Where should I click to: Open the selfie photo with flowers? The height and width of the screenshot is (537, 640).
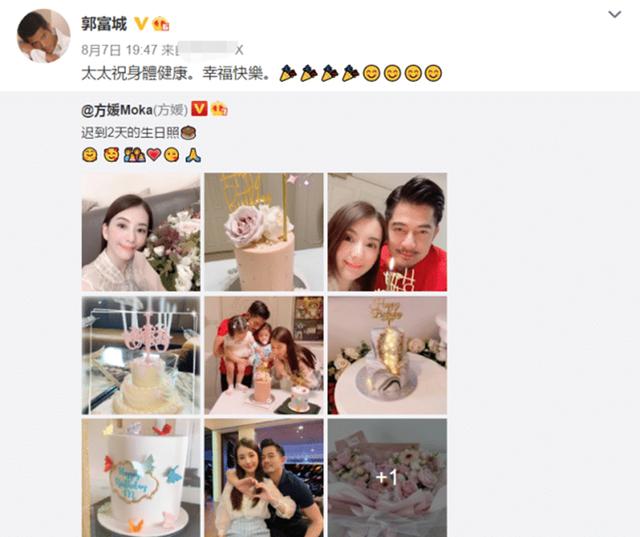[140, 232]
